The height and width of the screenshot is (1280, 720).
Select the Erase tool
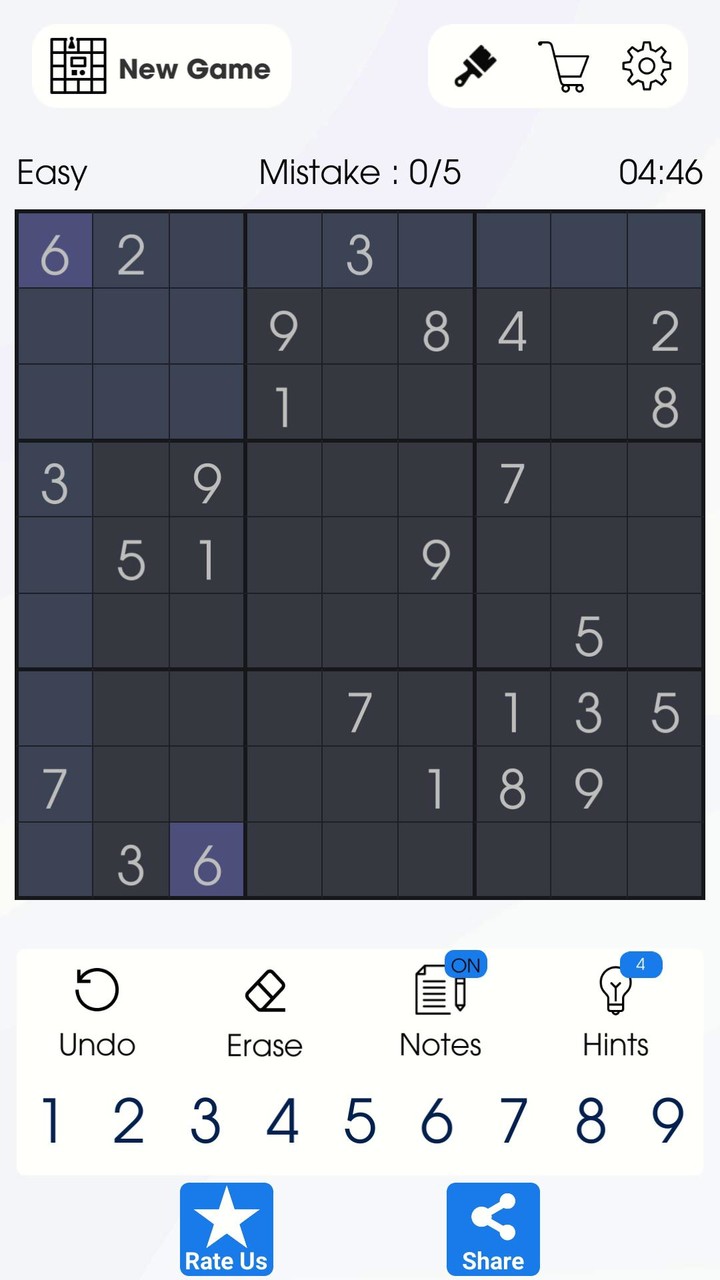[x=264, y=991]
